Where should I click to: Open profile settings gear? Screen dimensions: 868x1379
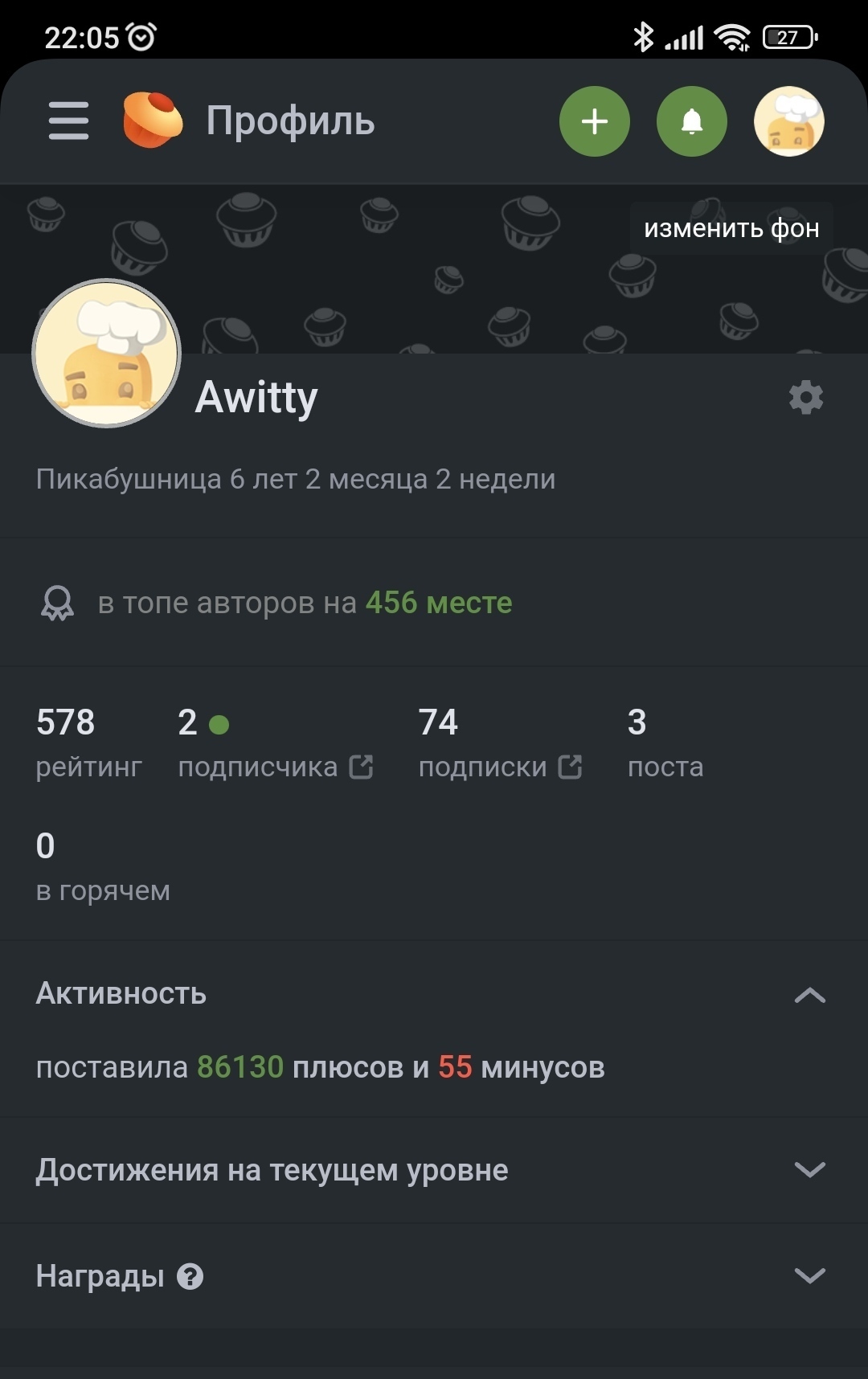click(805, 398)
